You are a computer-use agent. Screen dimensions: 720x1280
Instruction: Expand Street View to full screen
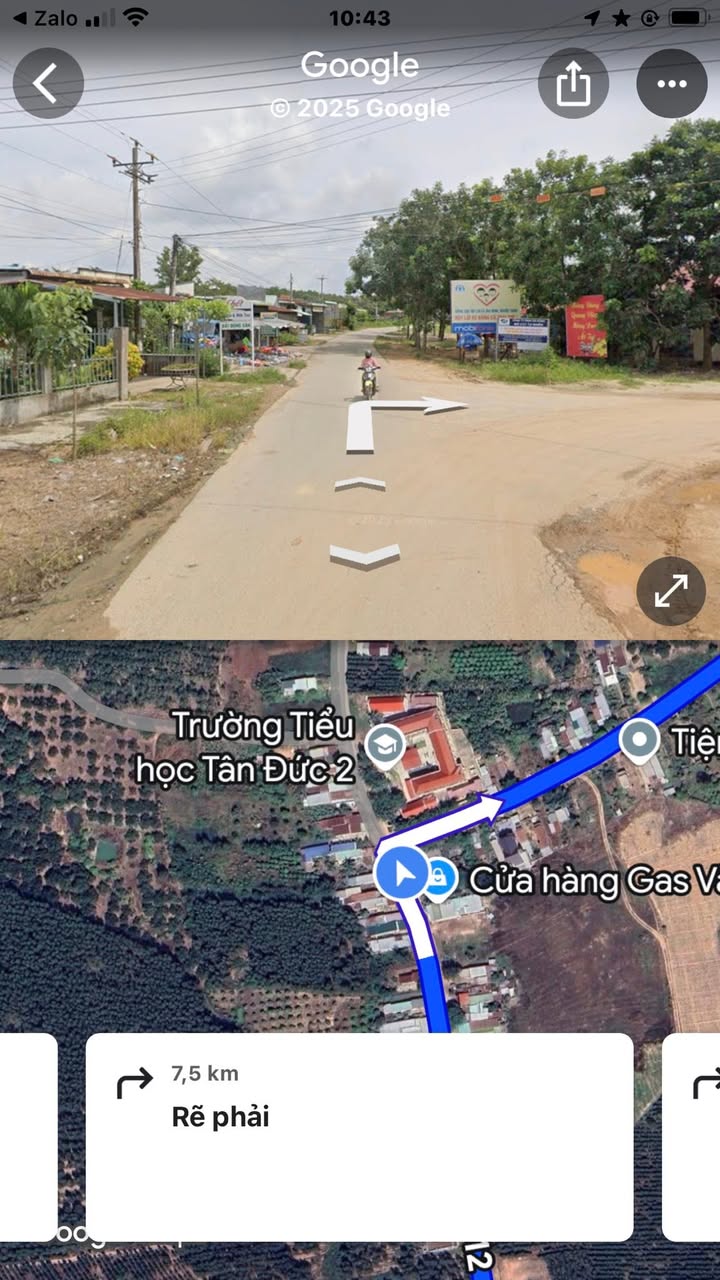click(670, 592)
